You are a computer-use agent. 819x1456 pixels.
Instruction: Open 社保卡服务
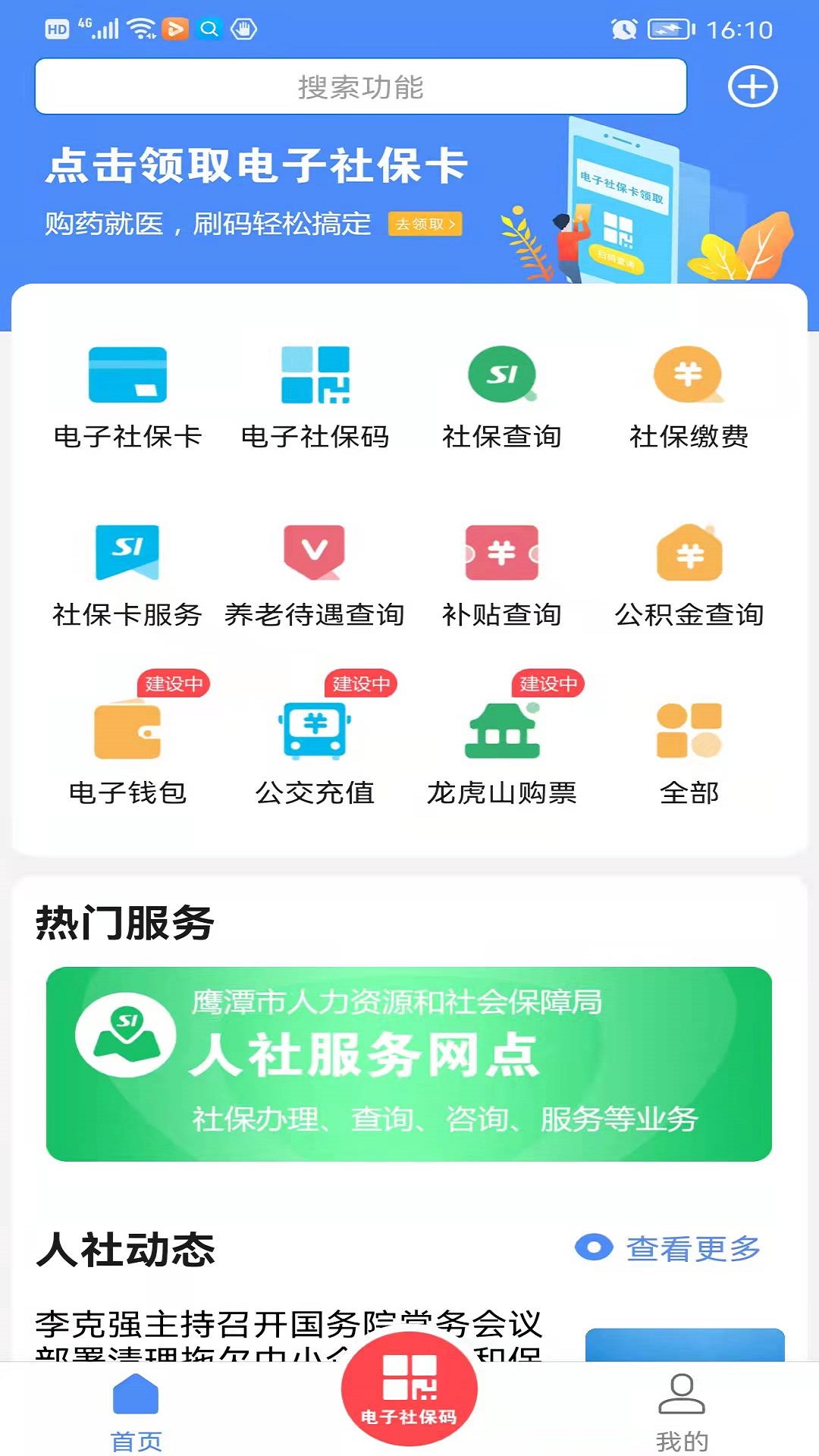coord(127,574)
